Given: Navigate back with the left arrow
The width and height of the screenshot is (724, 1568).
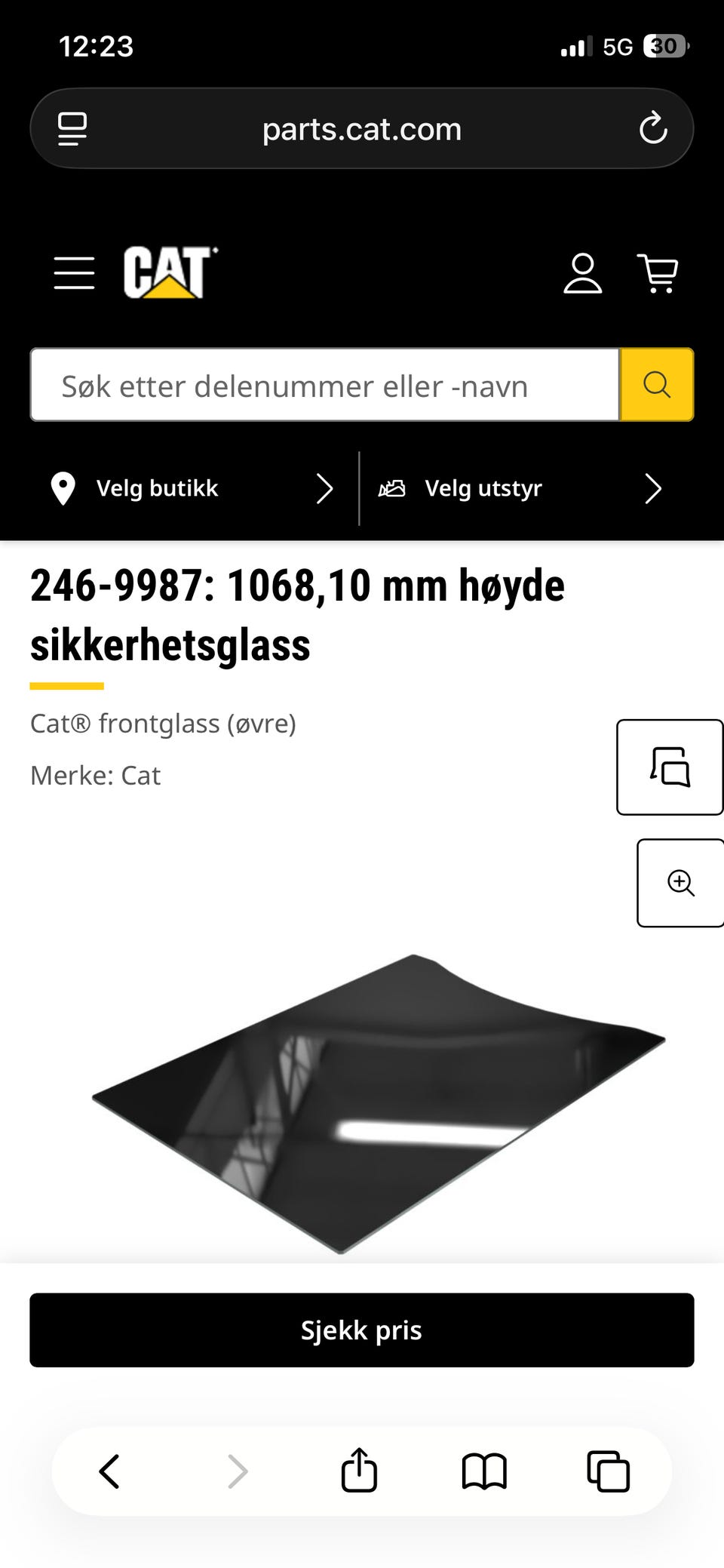Looking at the screenshot, I should click(109, 1470).
